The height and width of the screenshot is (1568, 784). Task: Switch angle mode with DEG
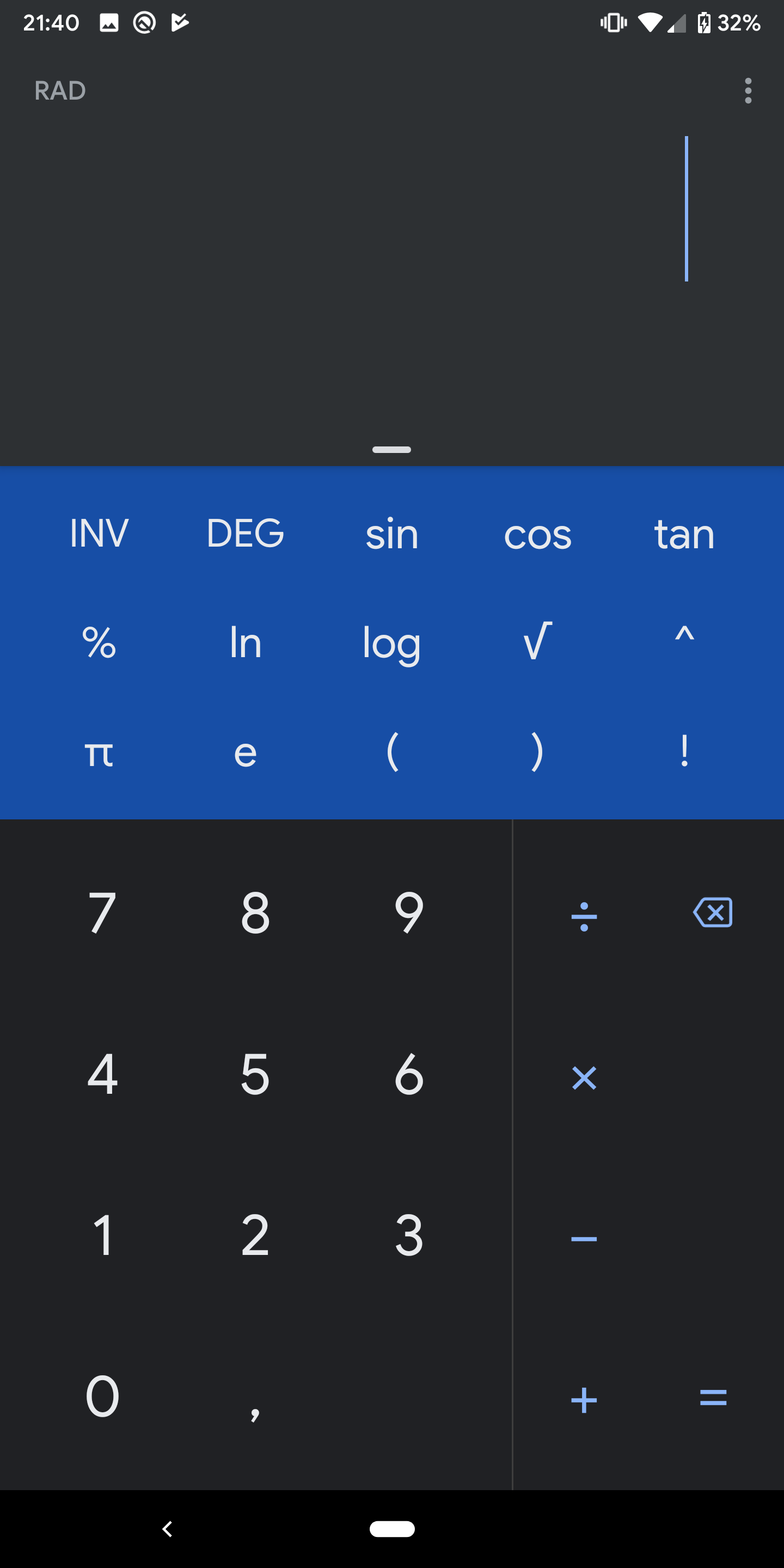click(246, 533)
